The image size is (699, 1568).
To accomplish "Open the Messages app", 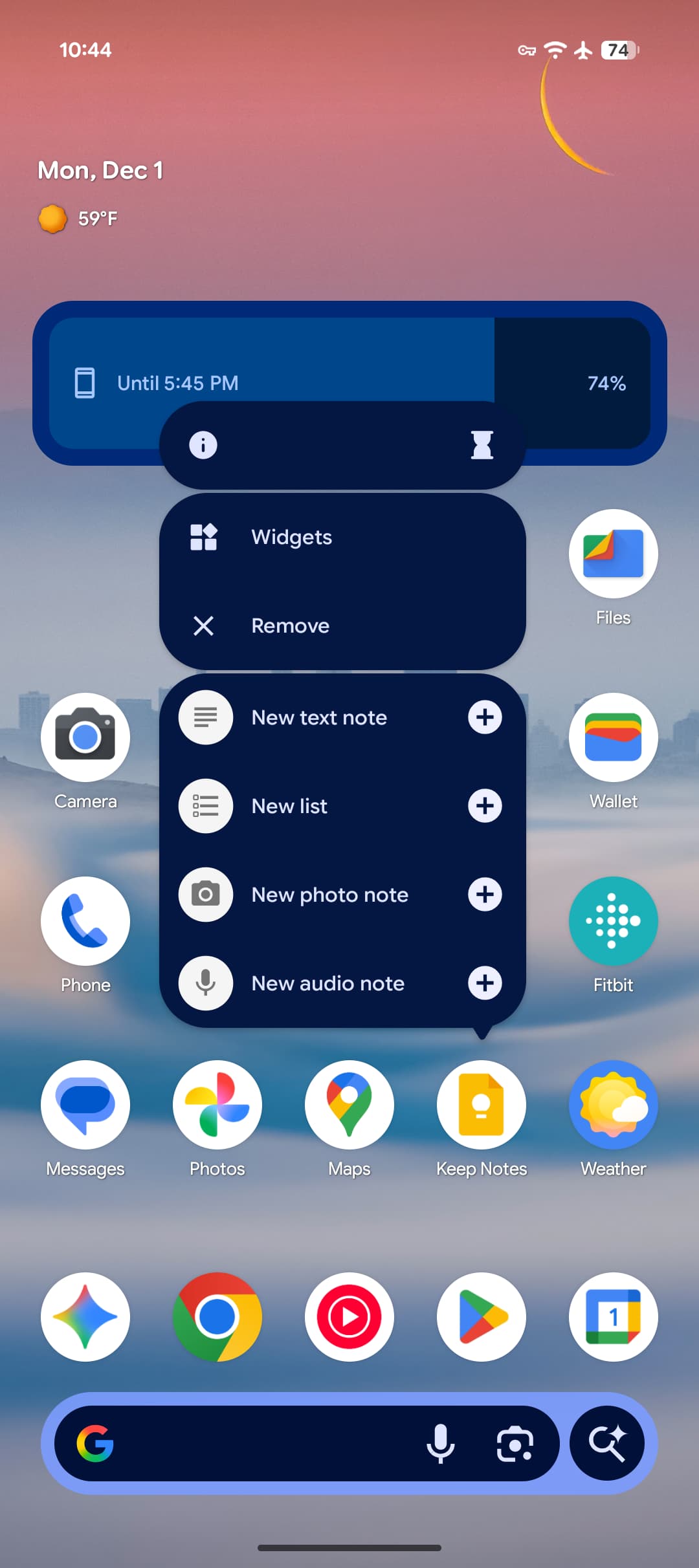I will point(85,1105).
